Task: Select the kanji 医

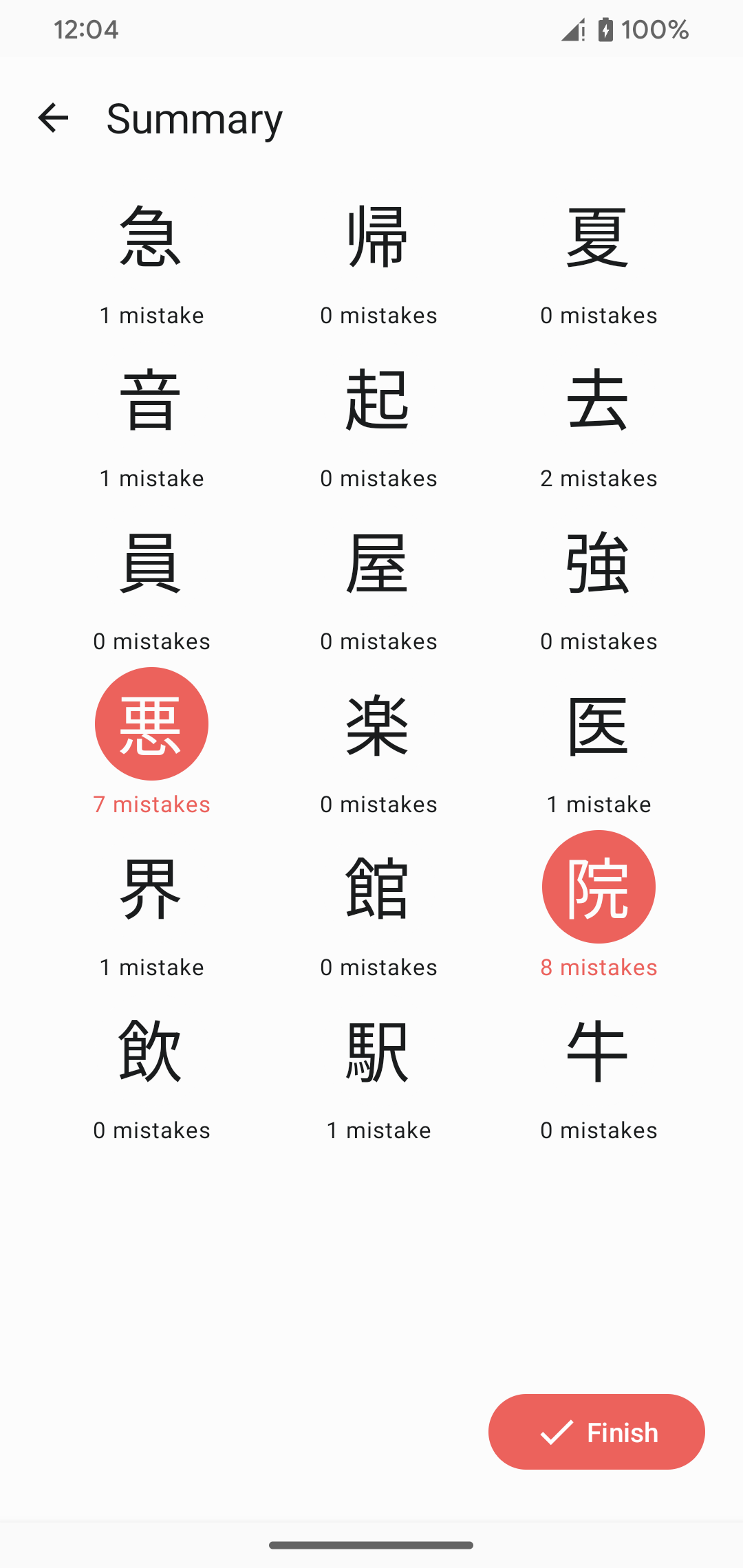Action: point(599,726)
